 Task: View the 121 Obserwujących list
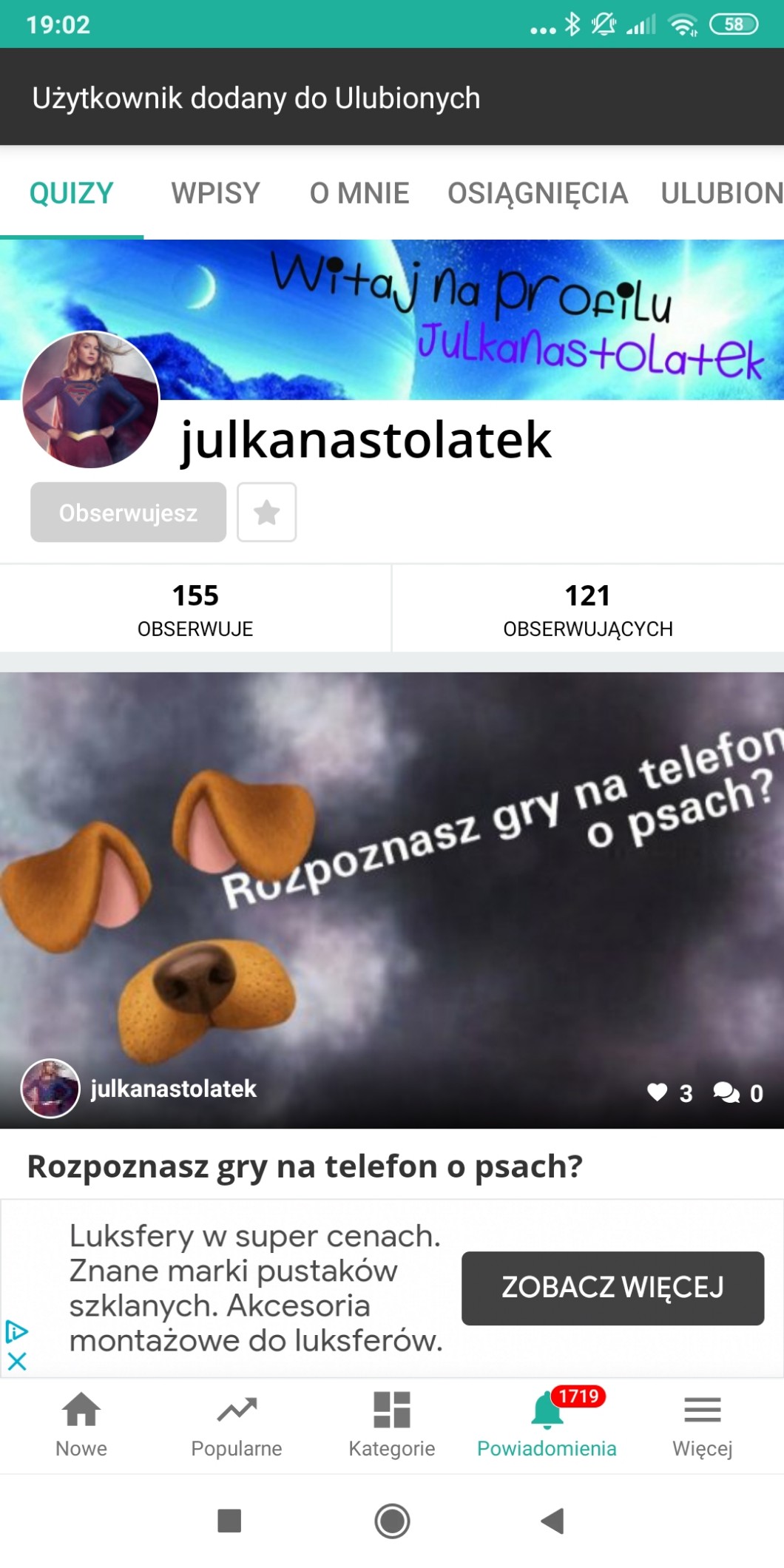tap(588, 609)
